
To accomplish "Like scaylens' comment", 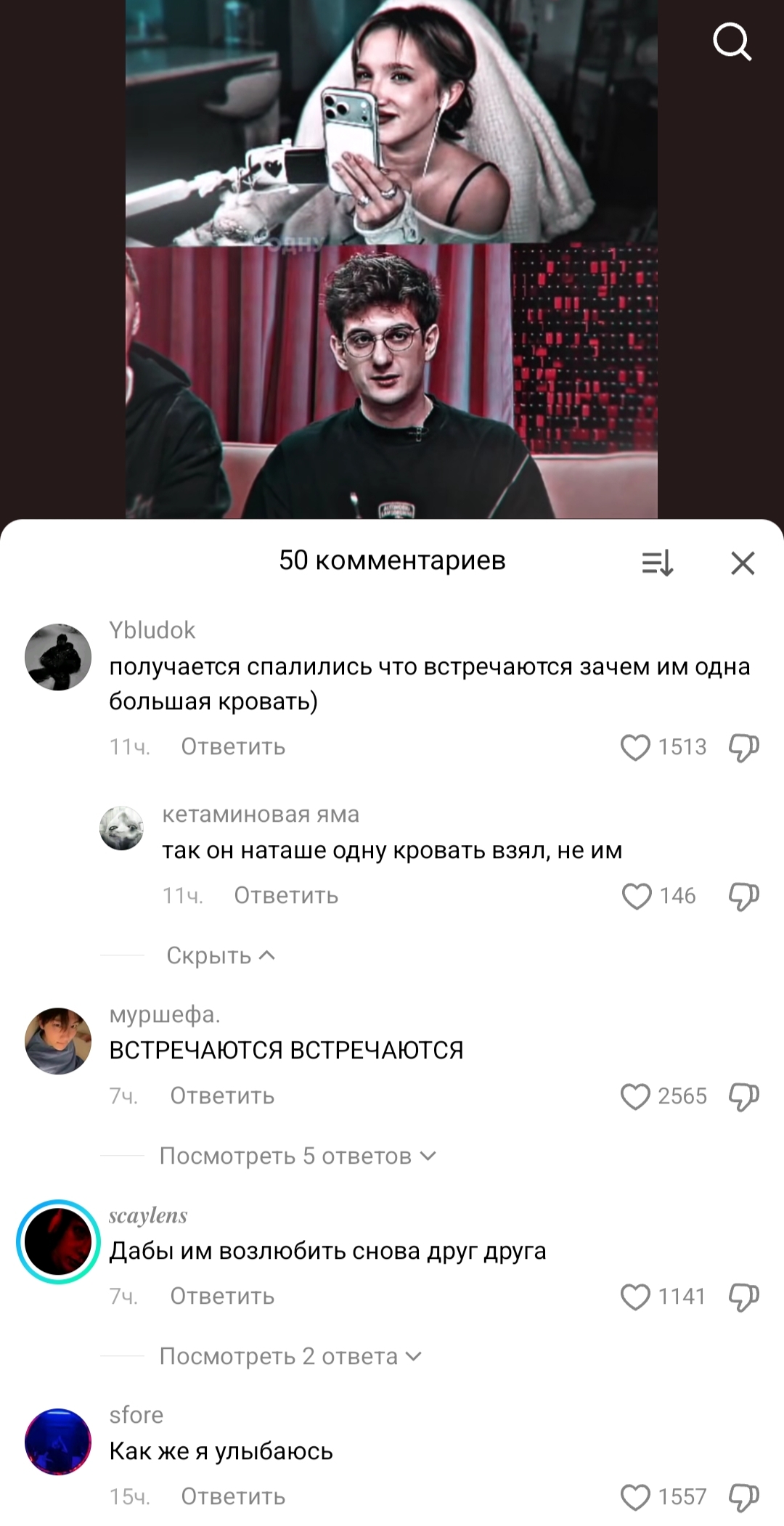I will point(635,1297).
